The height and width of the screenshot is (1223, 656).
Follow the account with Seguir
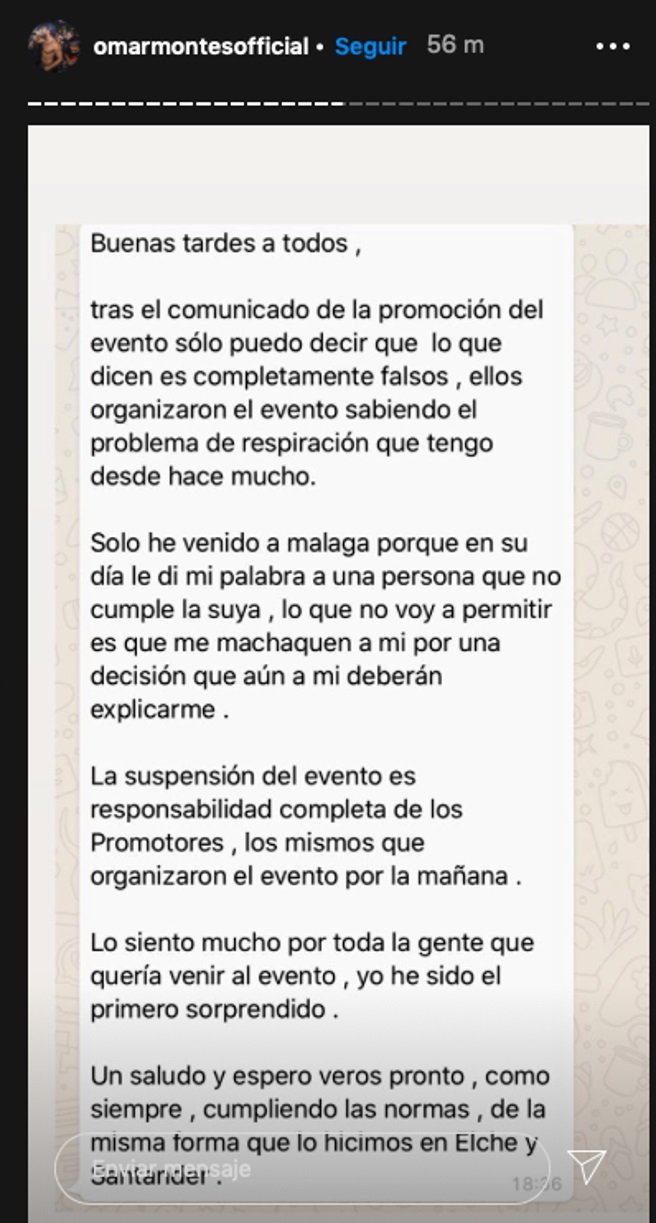coord(370,46)
